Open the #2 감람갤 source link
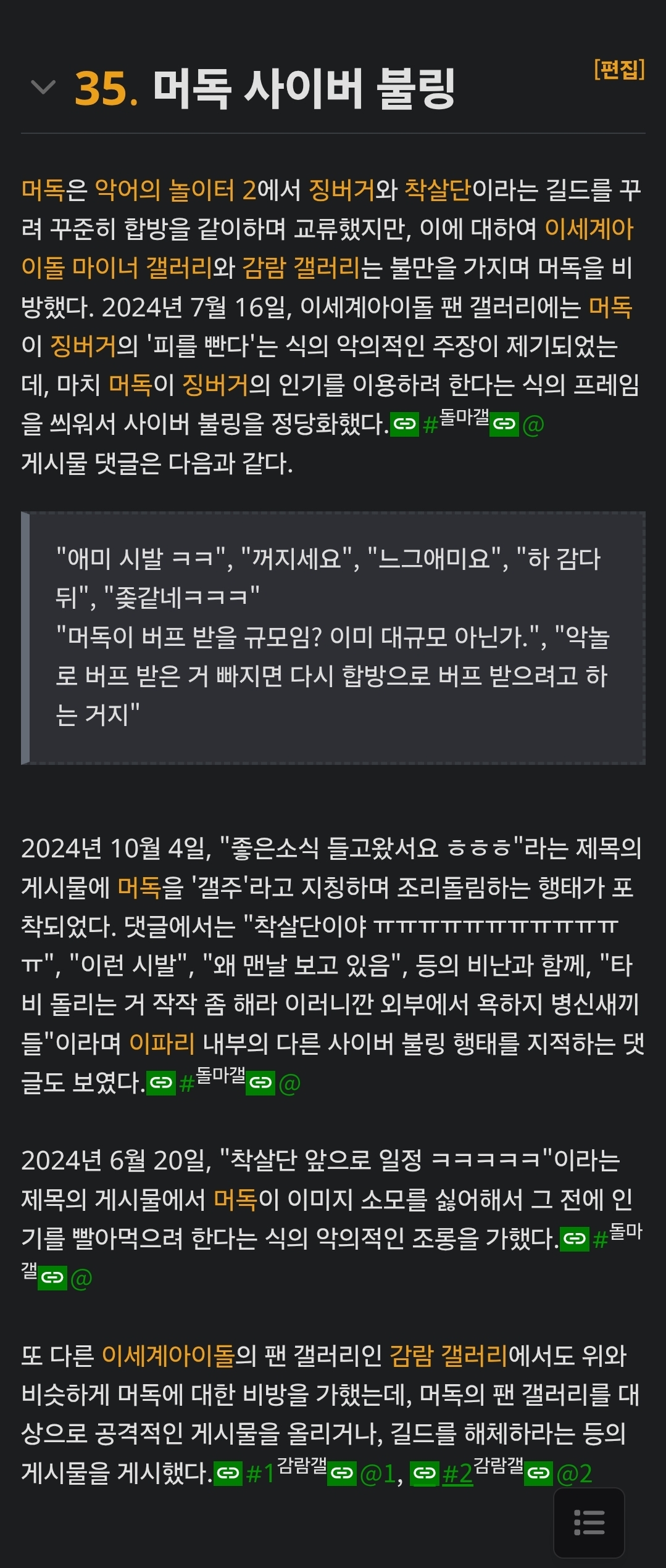This screenshot has width=666, height=1568. tap(457, 1474)
